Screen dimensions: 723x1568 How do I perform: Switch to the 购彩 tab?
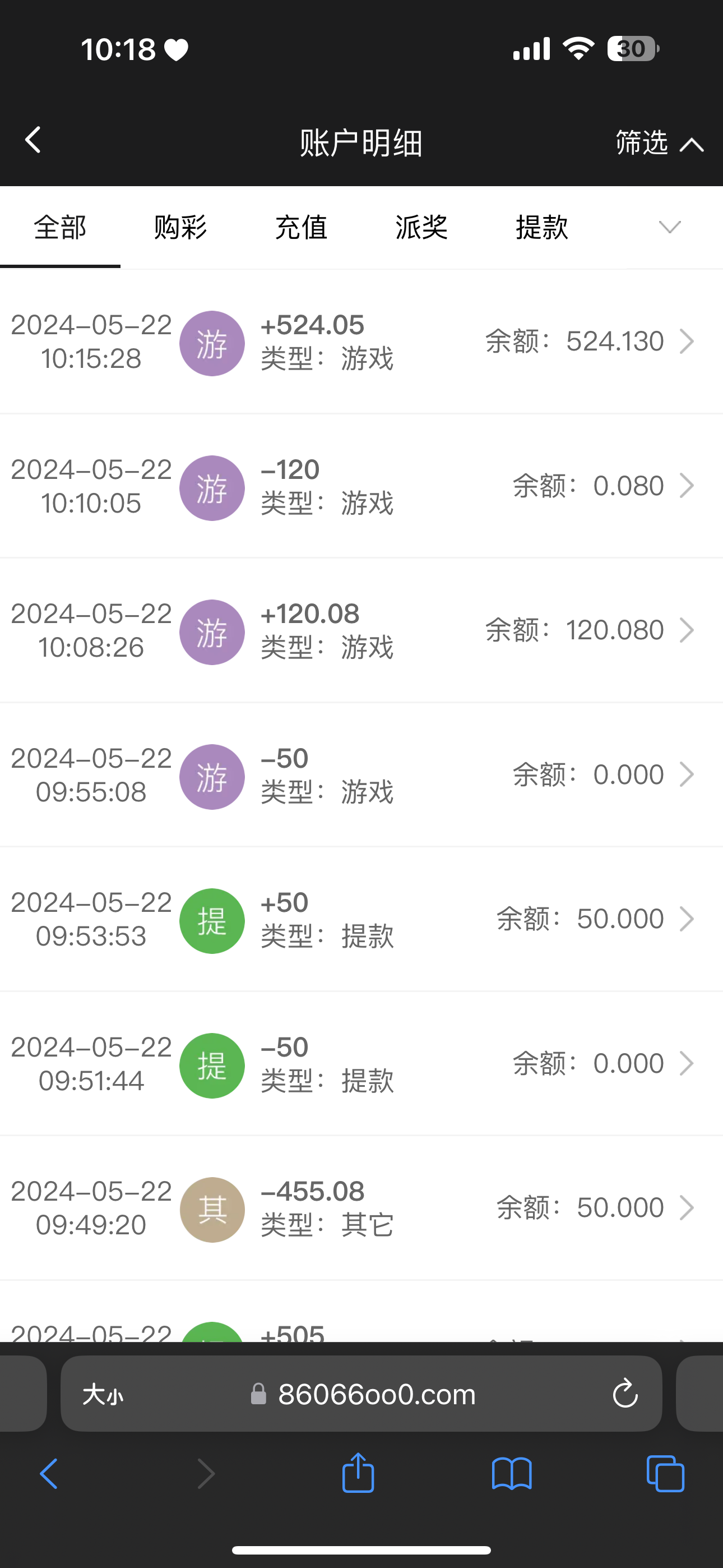click(180, 228)
